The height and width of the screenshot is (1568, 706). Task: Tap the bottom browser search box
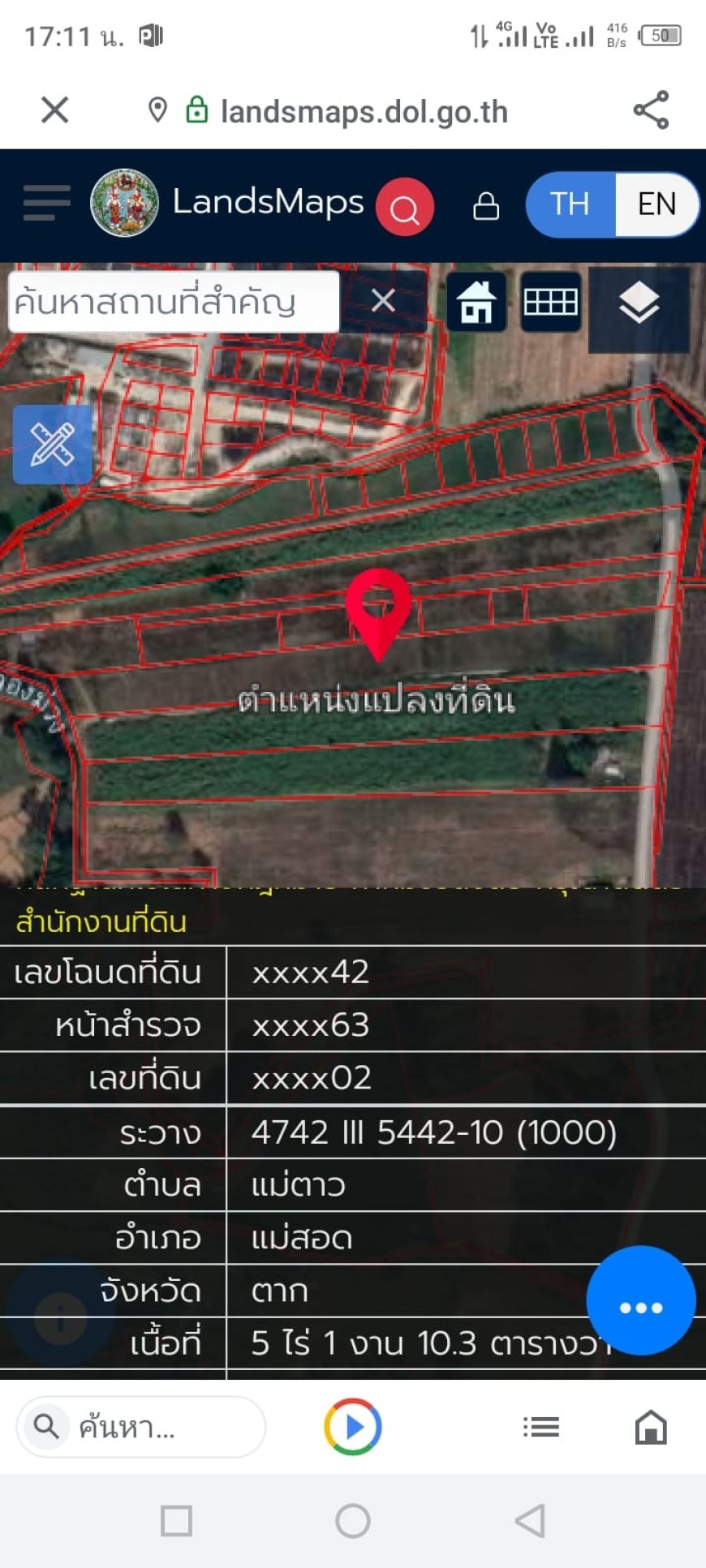point(142,1426)
